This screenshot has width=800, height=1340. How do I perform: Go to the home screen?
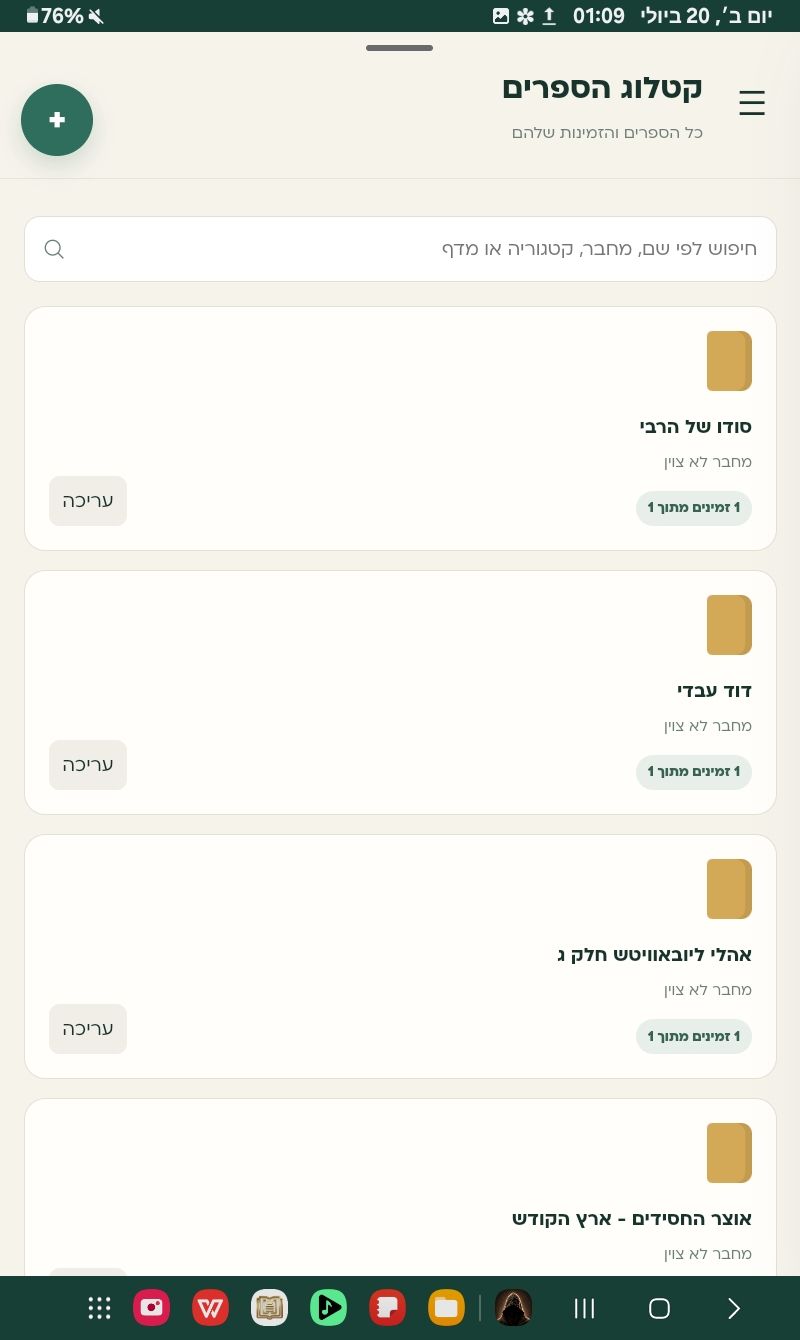pos(659,1308)
